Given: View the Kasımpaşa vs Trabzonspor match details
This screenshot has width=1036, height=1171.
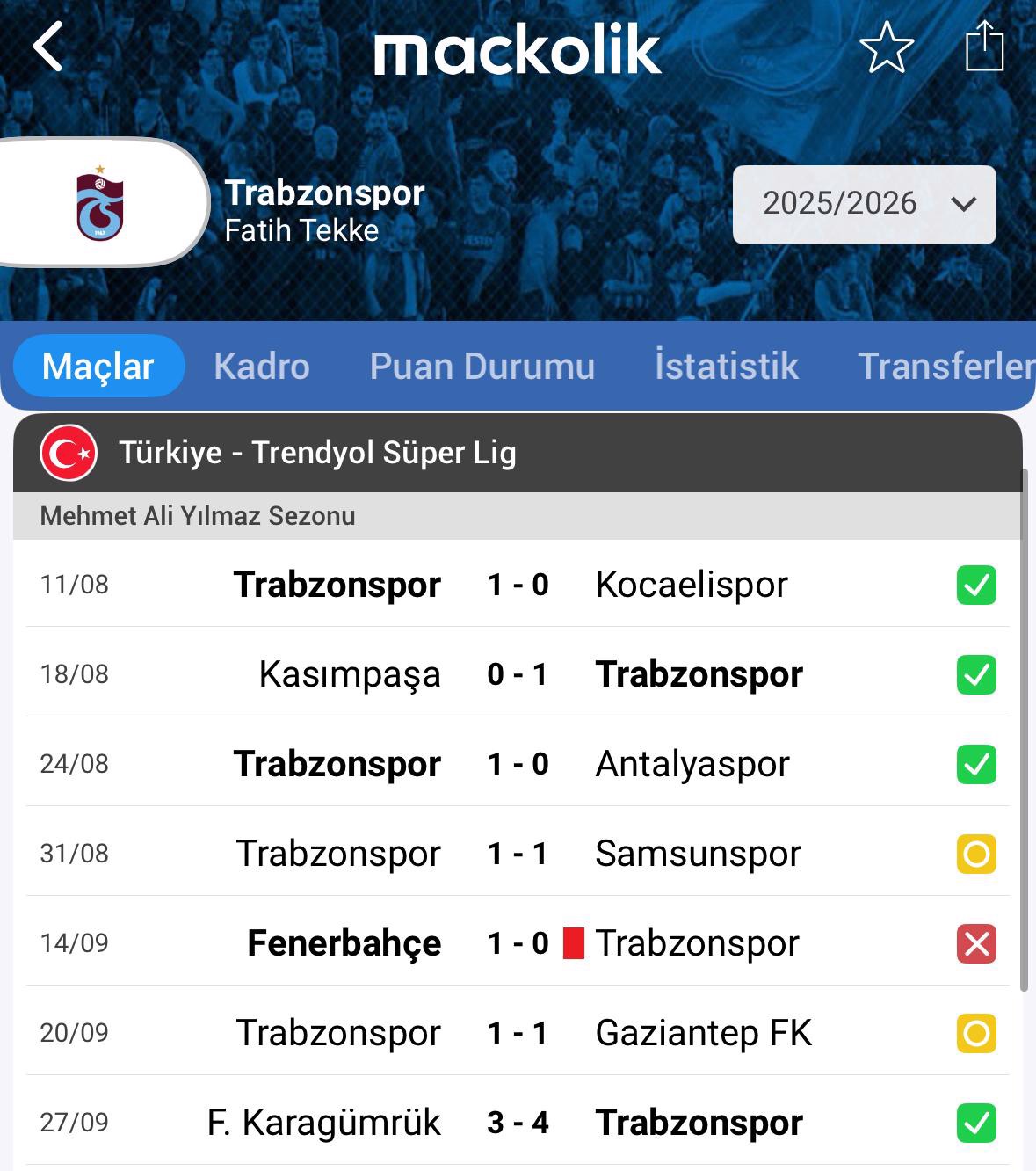Looking at the screenshot, I should [x=518, y=674].
